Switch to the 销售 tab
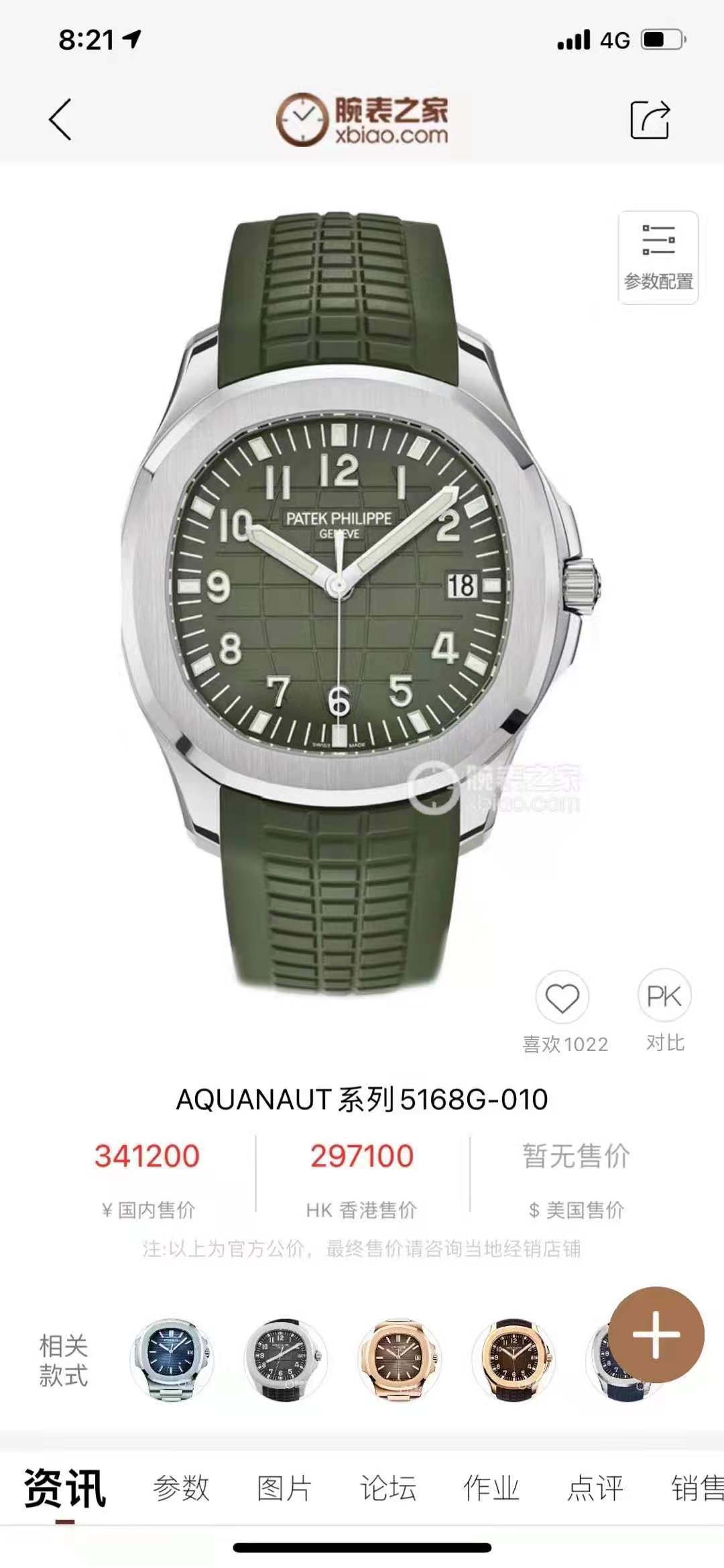The width and height of the screenshot is (724, 1568). 697,1488
